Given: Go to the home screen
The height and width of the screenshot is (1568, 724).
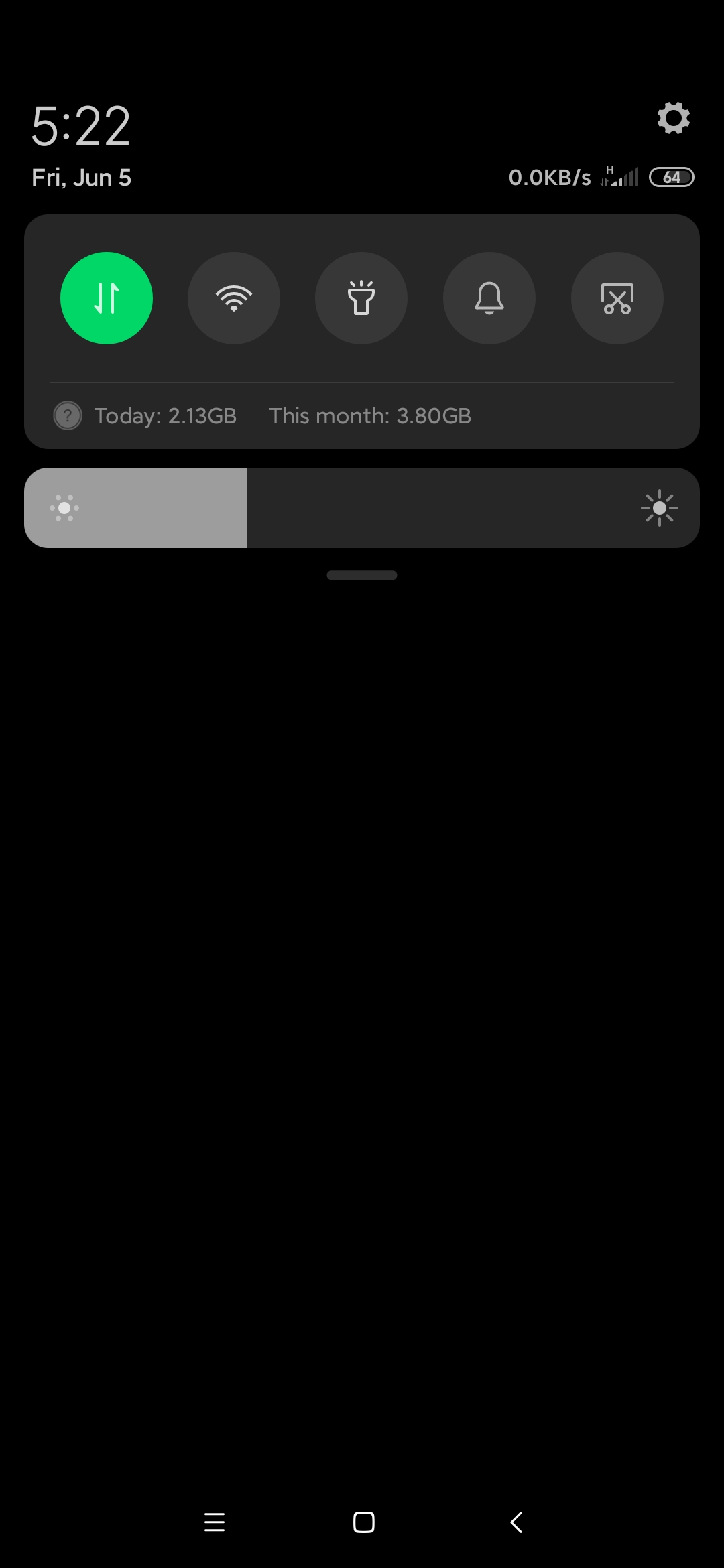Looking at the screenshot, I should (364, 1522).
